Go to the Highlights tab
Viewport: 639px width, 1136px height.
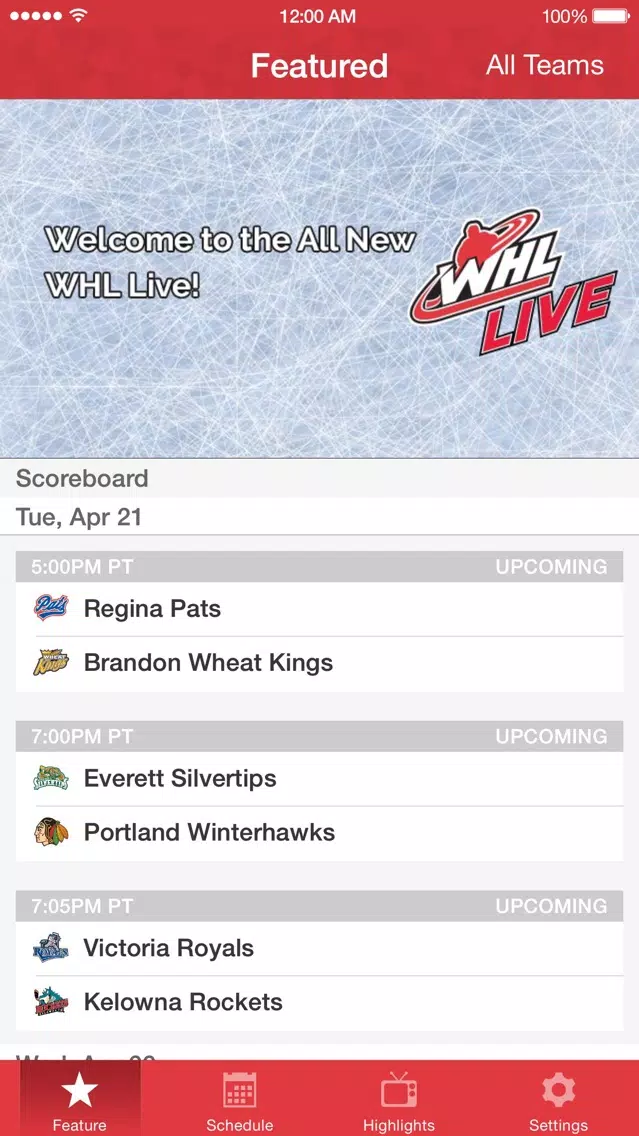399,1098
